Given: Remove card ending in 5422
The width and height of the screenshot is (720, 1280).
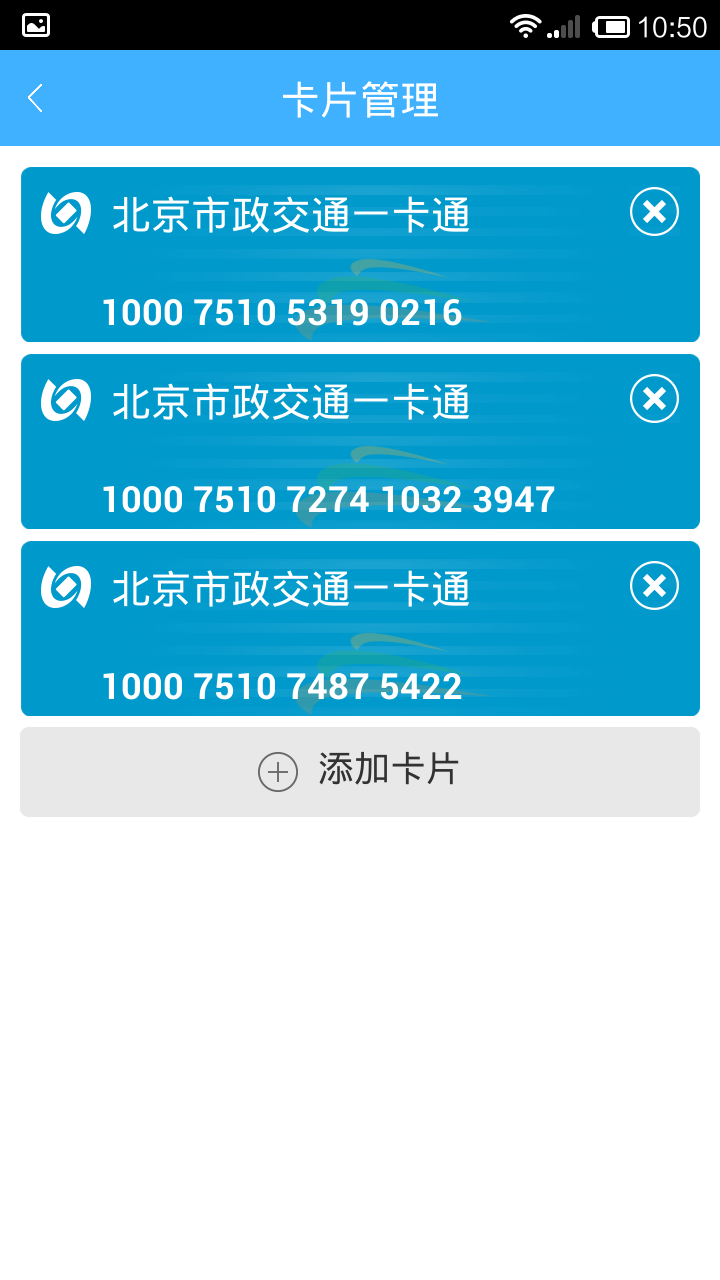Looking at the screenshot, I should [x=653, y=586].
